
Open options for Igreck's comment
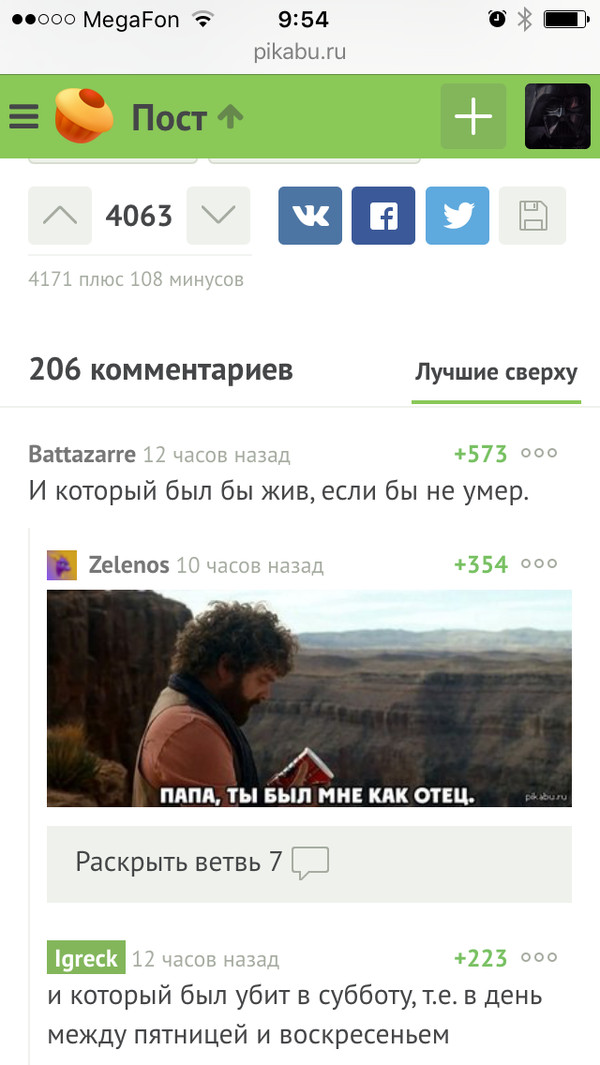pos(539,958)
